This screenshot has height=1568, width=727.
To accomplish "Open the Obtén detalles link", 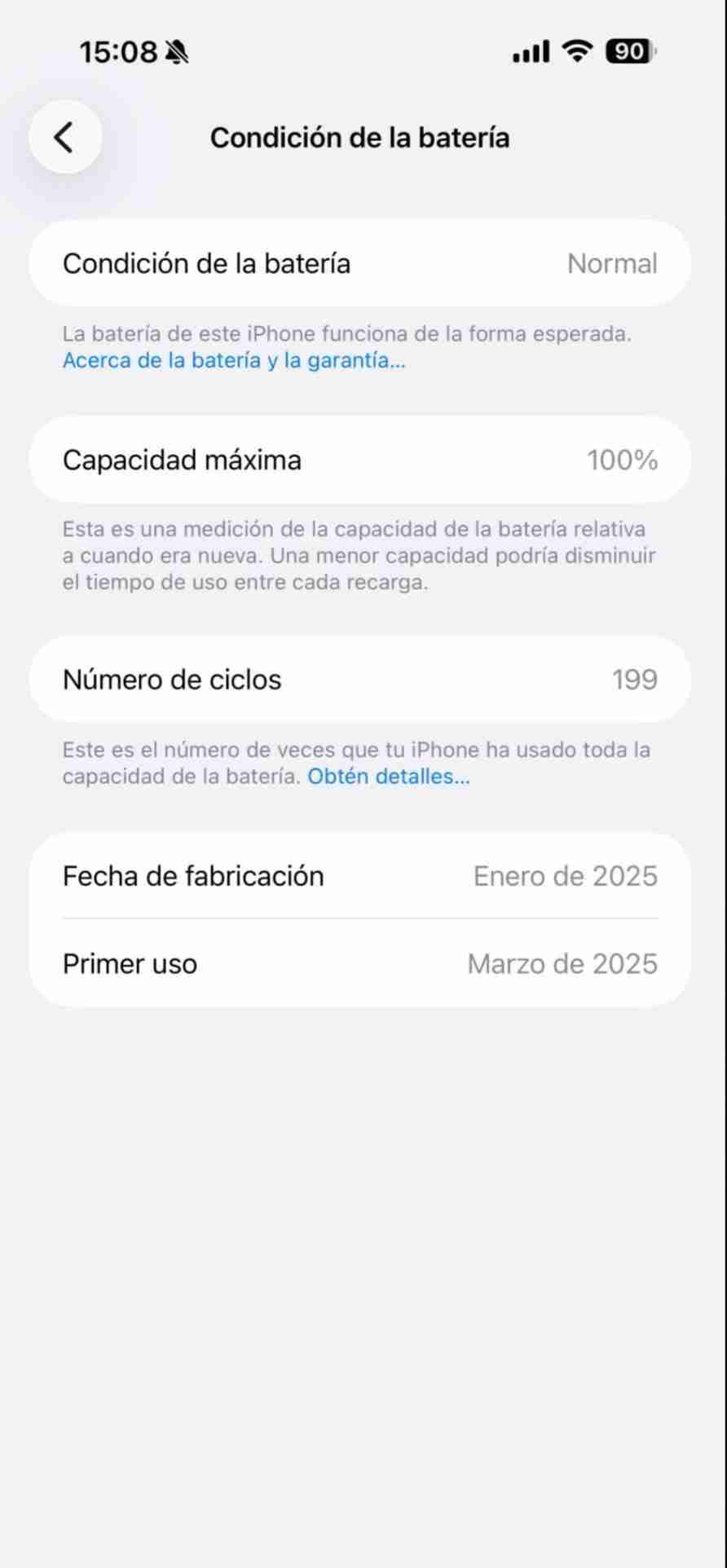I will point(389,777).
